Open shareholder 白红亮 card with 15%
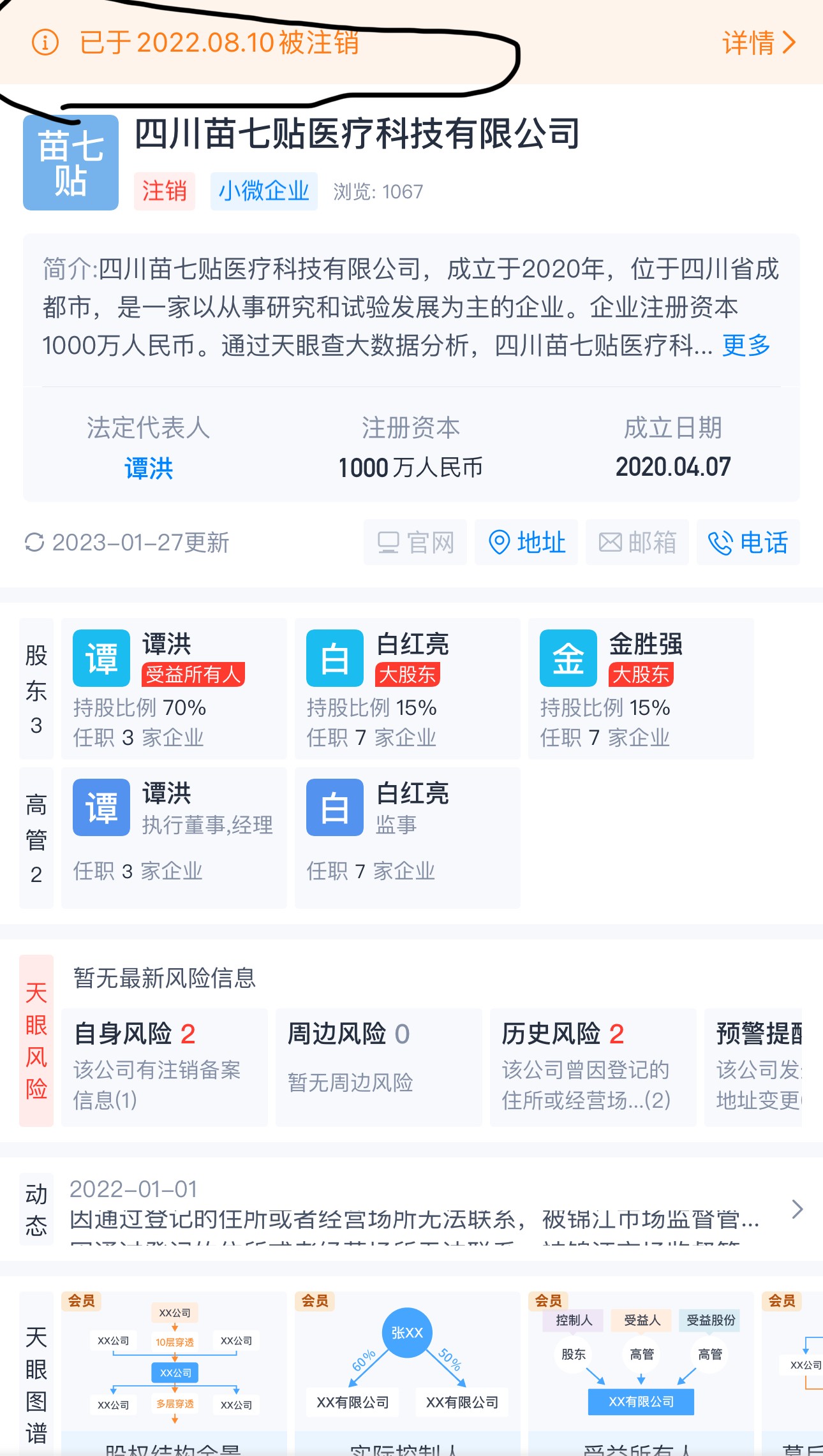Viewport: 823px width, 1456px height. click(x=407, y=689)
